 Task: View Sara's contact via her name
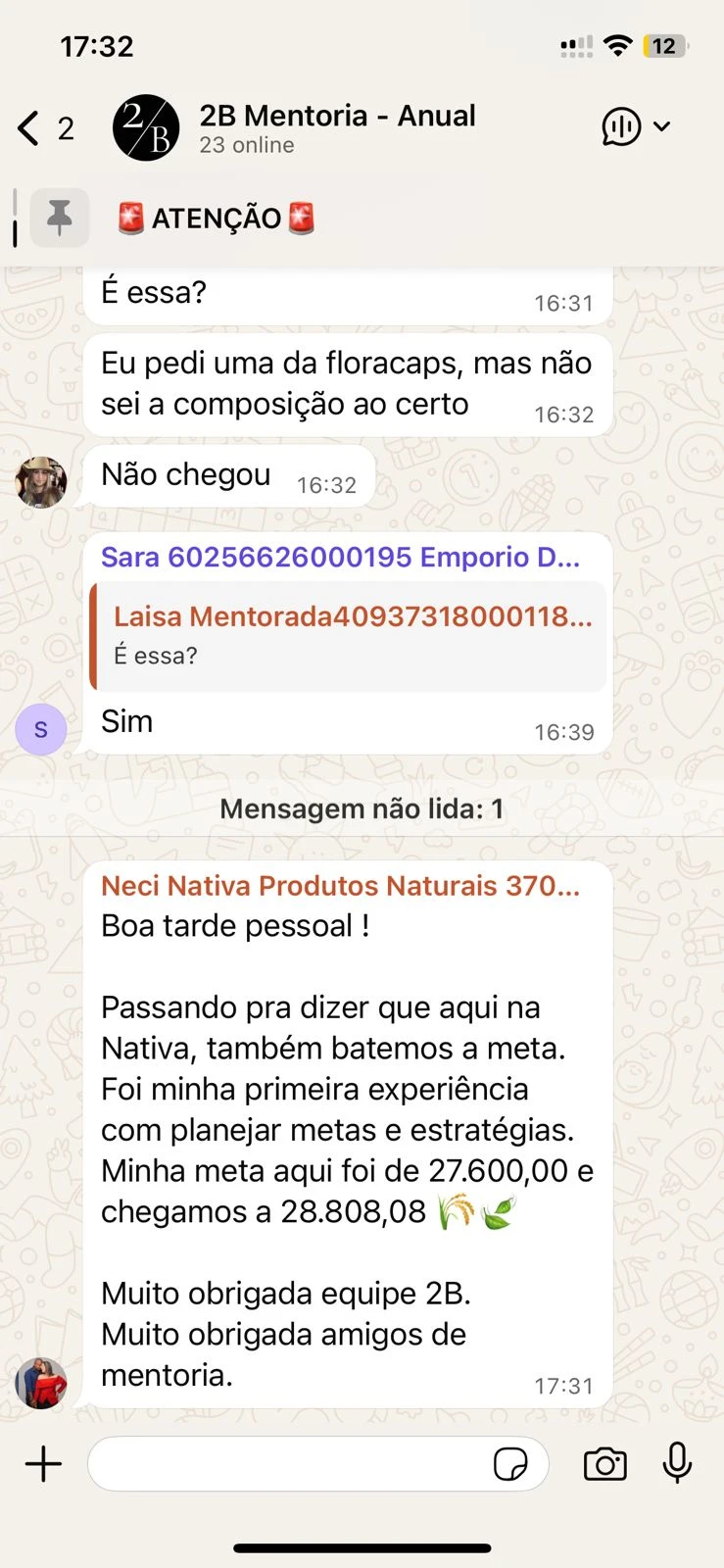pos(340,557)
